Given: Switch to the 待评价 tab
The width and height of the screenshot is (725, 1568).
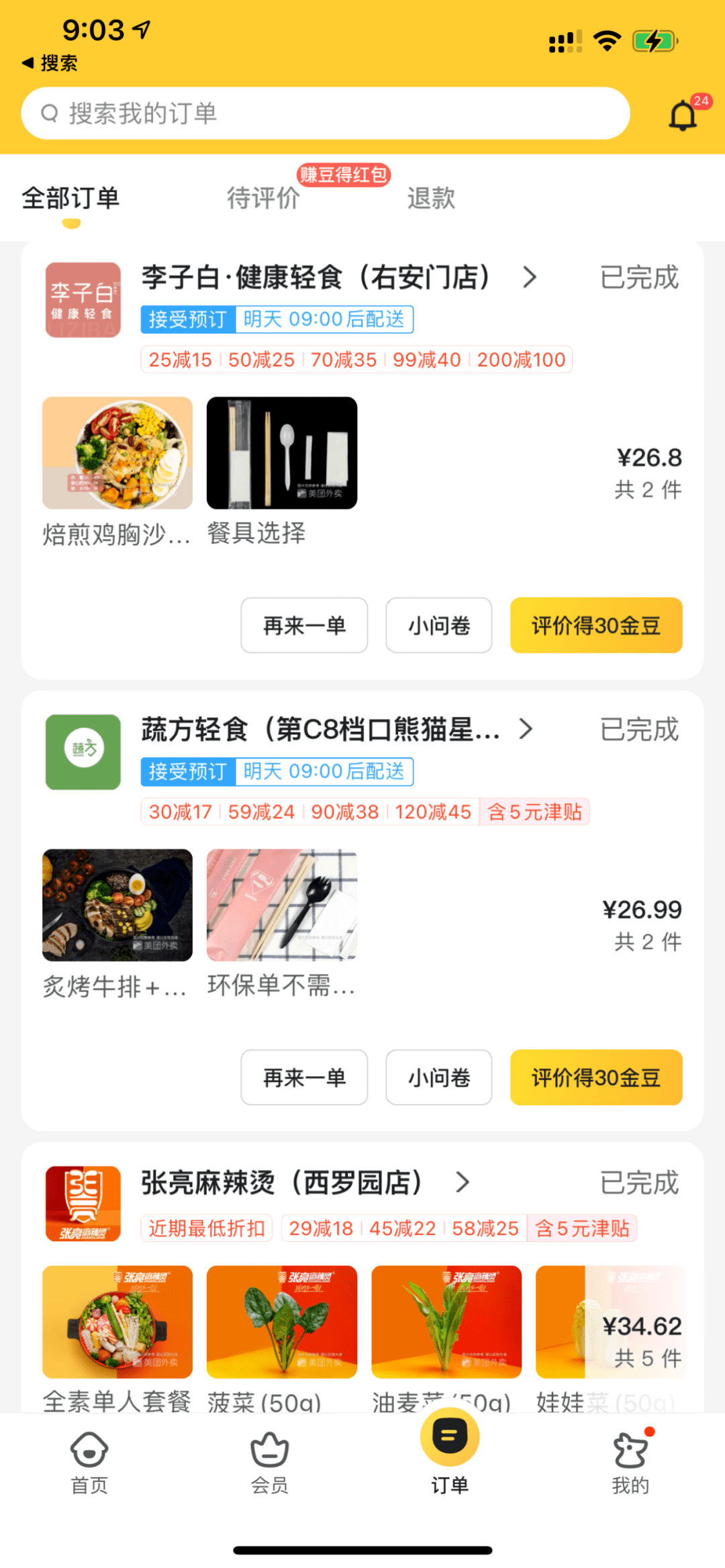Looking at the screenshot, I should tap(263, 197).
